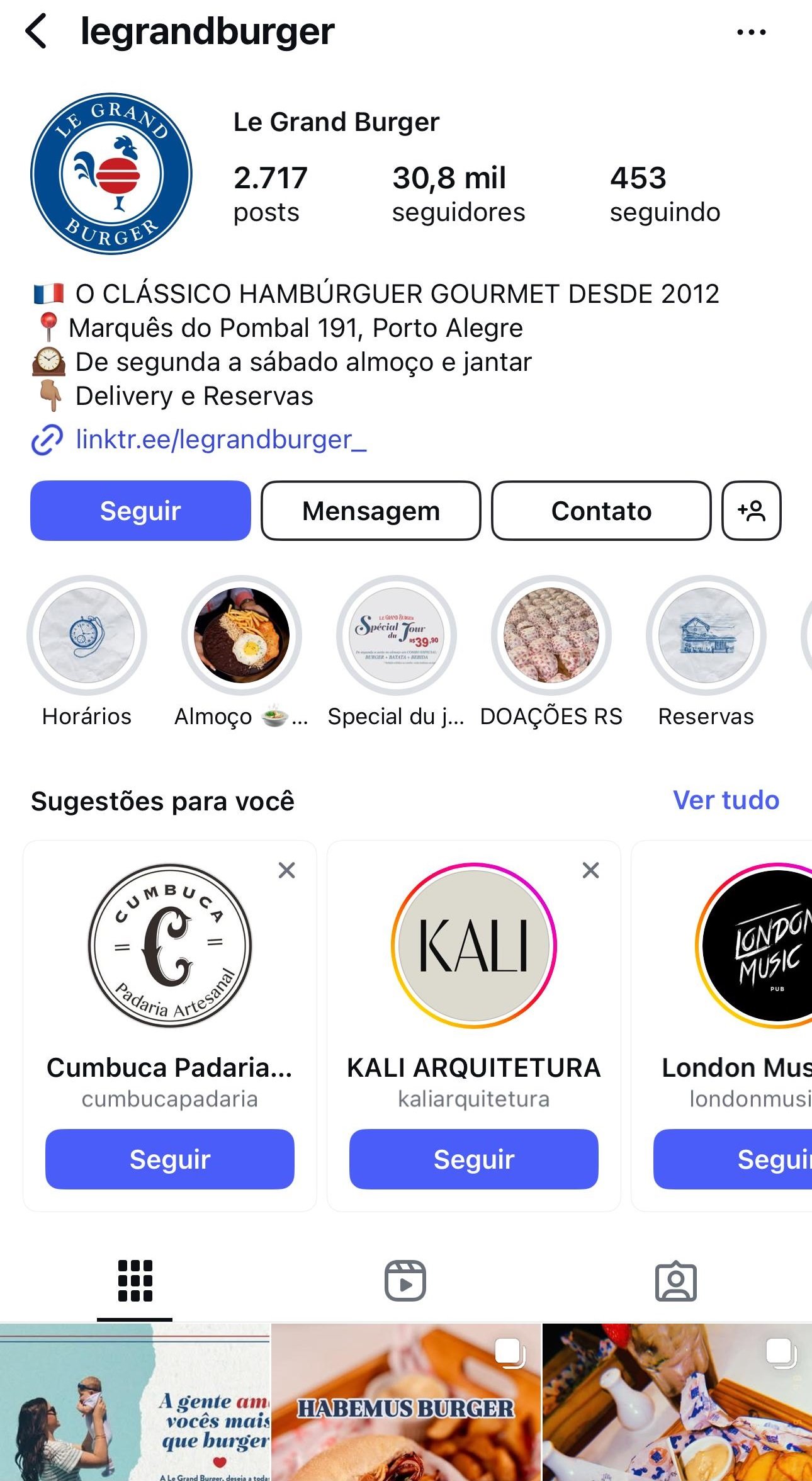
Task: Open the Reservas story highlight
Action: point(706,635)
